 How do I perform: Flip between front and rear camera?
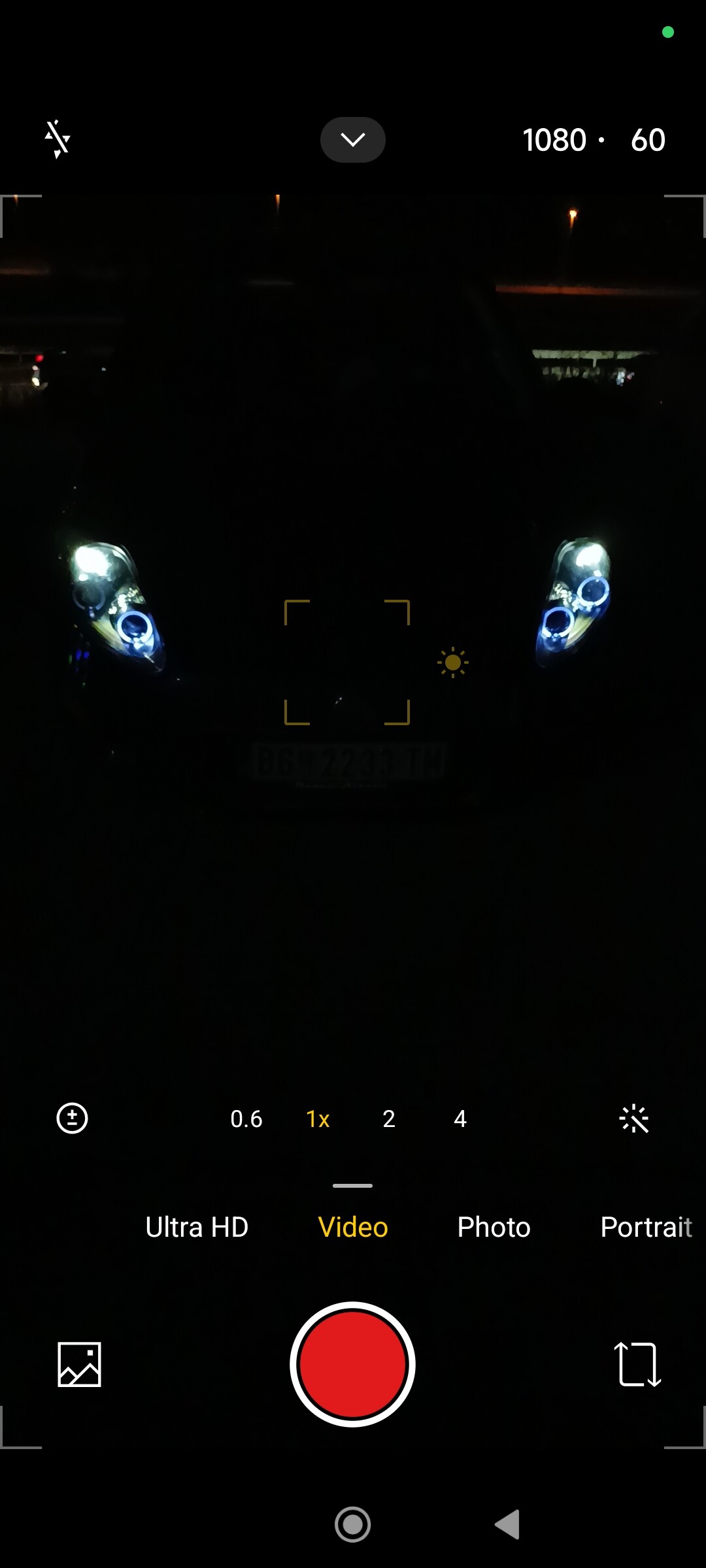click(x=637, y=1364)
